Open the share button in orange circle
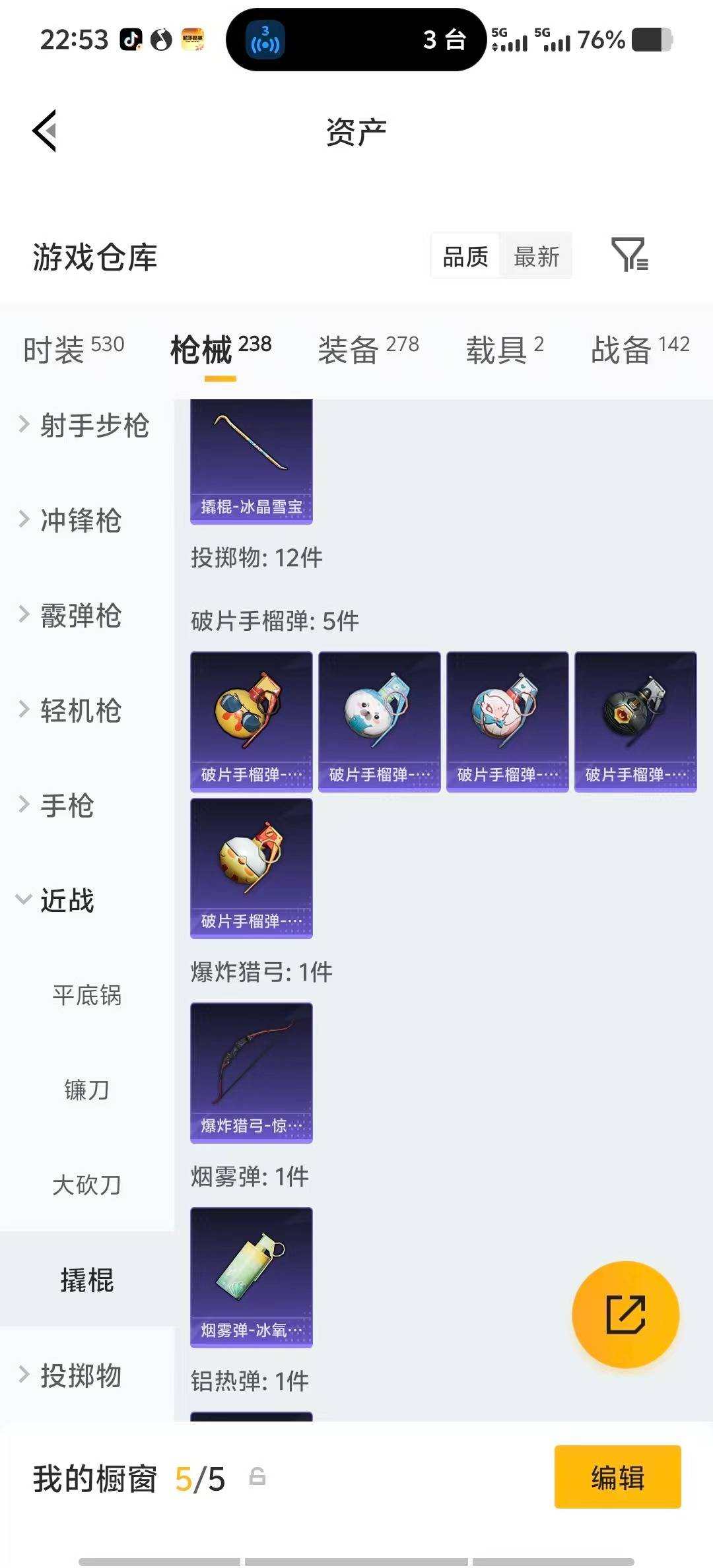Image resolution: width=713 pixels, height=1568 pixels. (x=627, y=1315)
